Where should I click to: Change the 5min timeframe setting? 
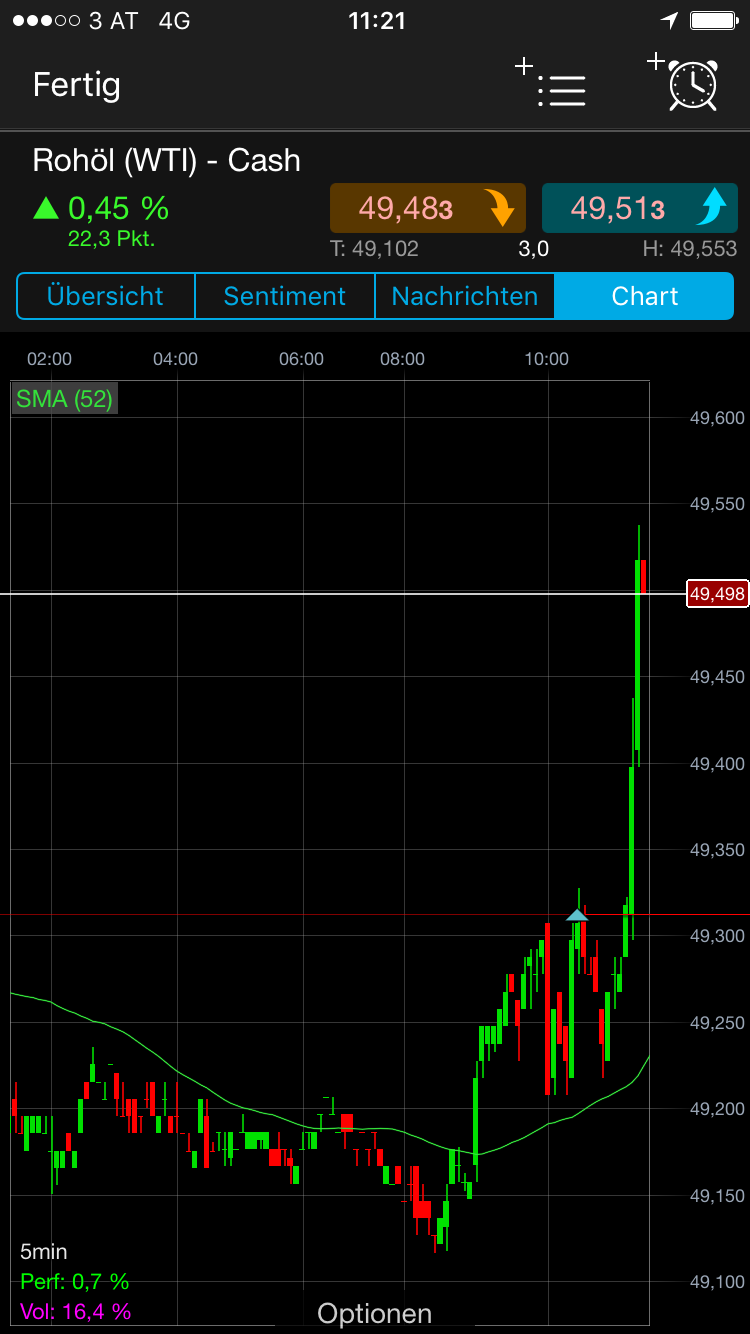pyautogui.click(x=41, y=1251)
